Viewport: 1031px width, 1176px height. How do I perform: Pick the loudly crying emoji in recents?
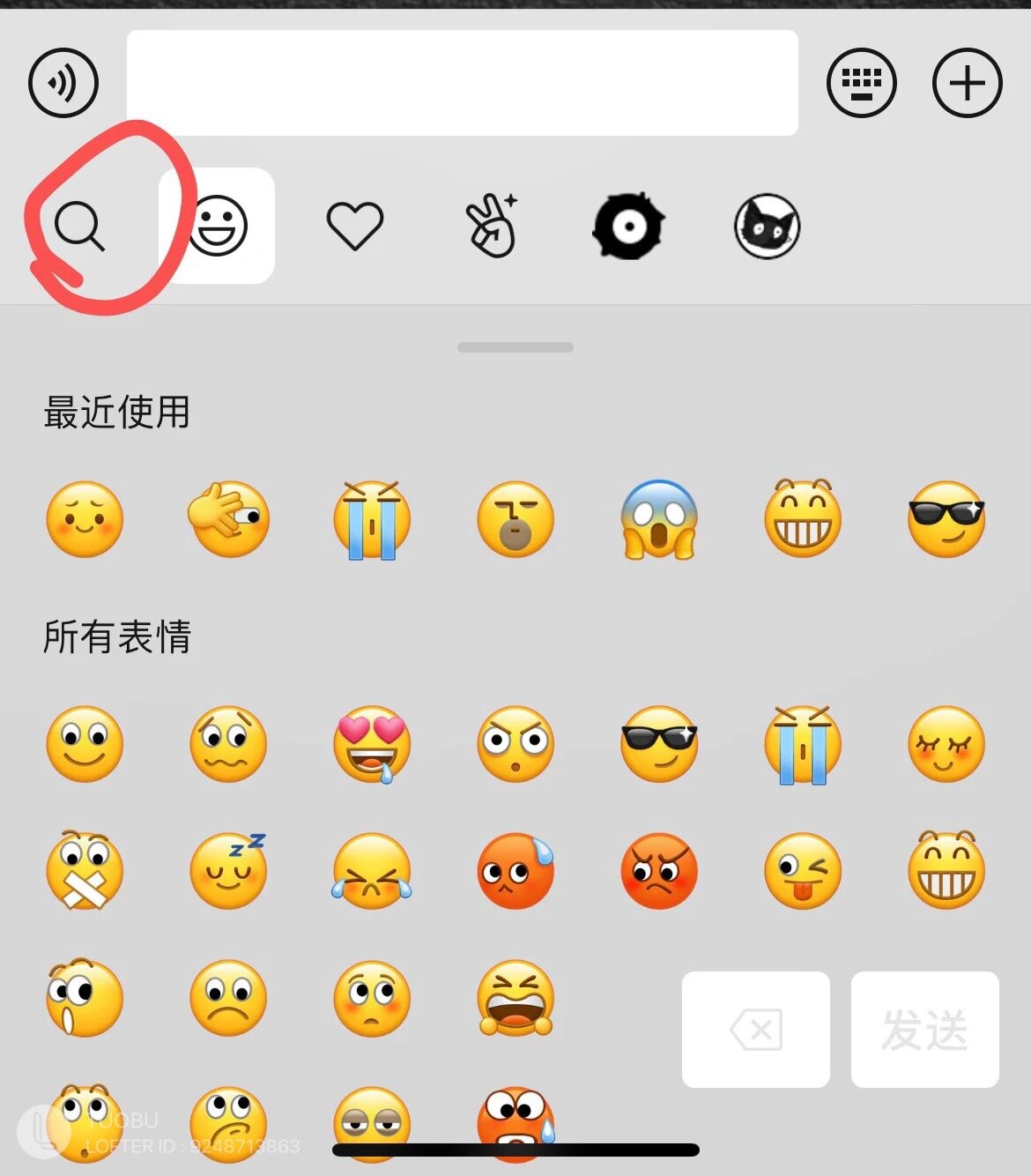(371, 520)
